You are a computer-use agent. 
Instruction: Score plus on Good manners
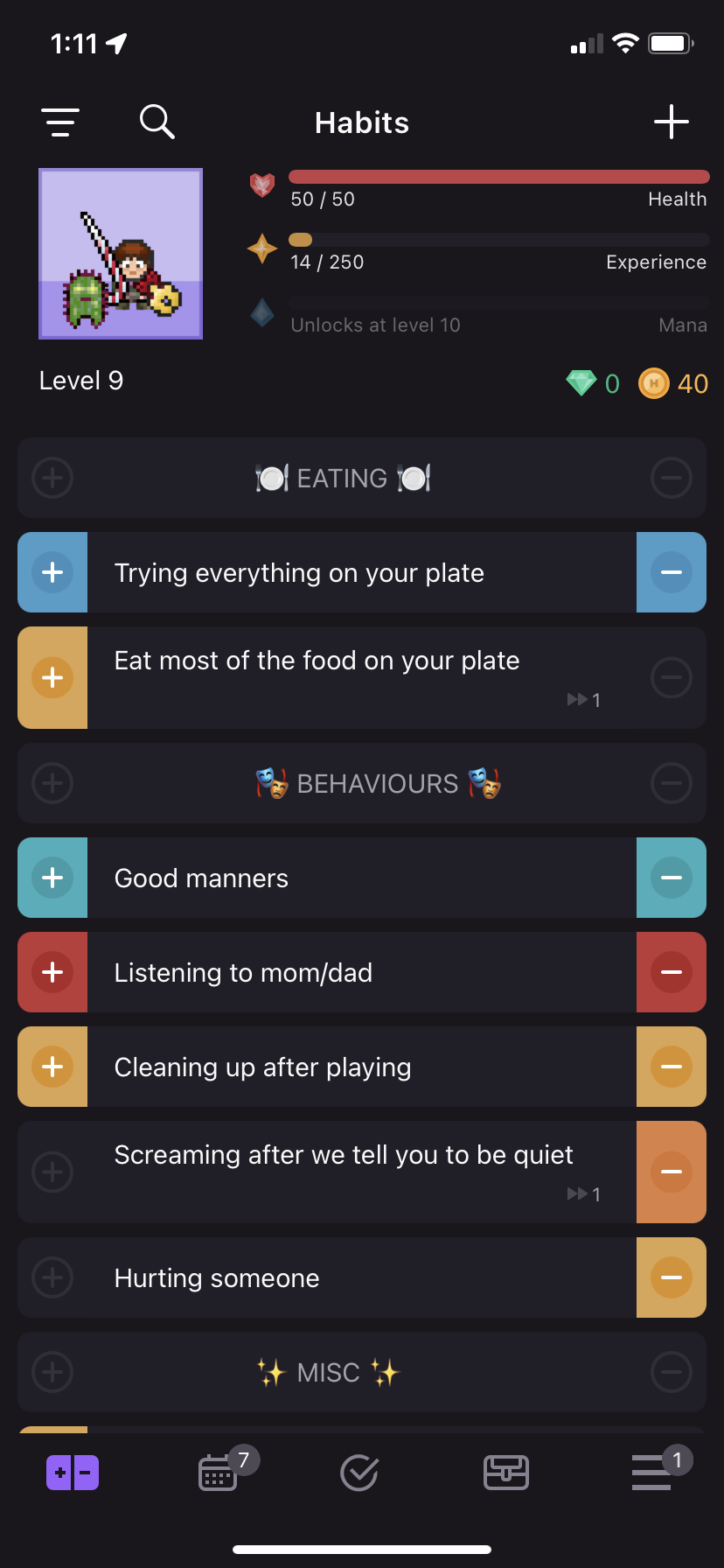[52, 878]
